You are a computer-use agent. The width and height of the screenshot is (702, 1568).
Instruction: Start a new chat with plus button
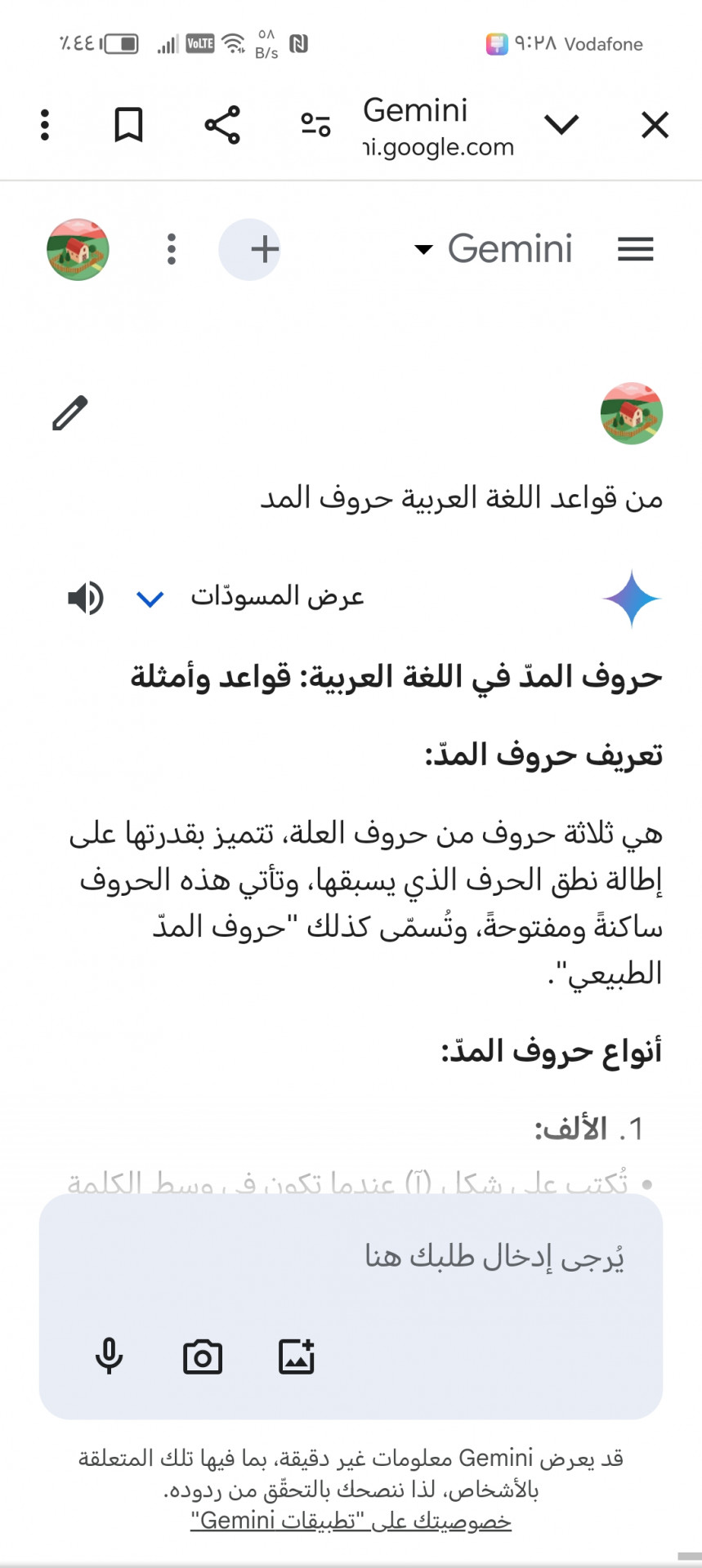pos(250,249)
